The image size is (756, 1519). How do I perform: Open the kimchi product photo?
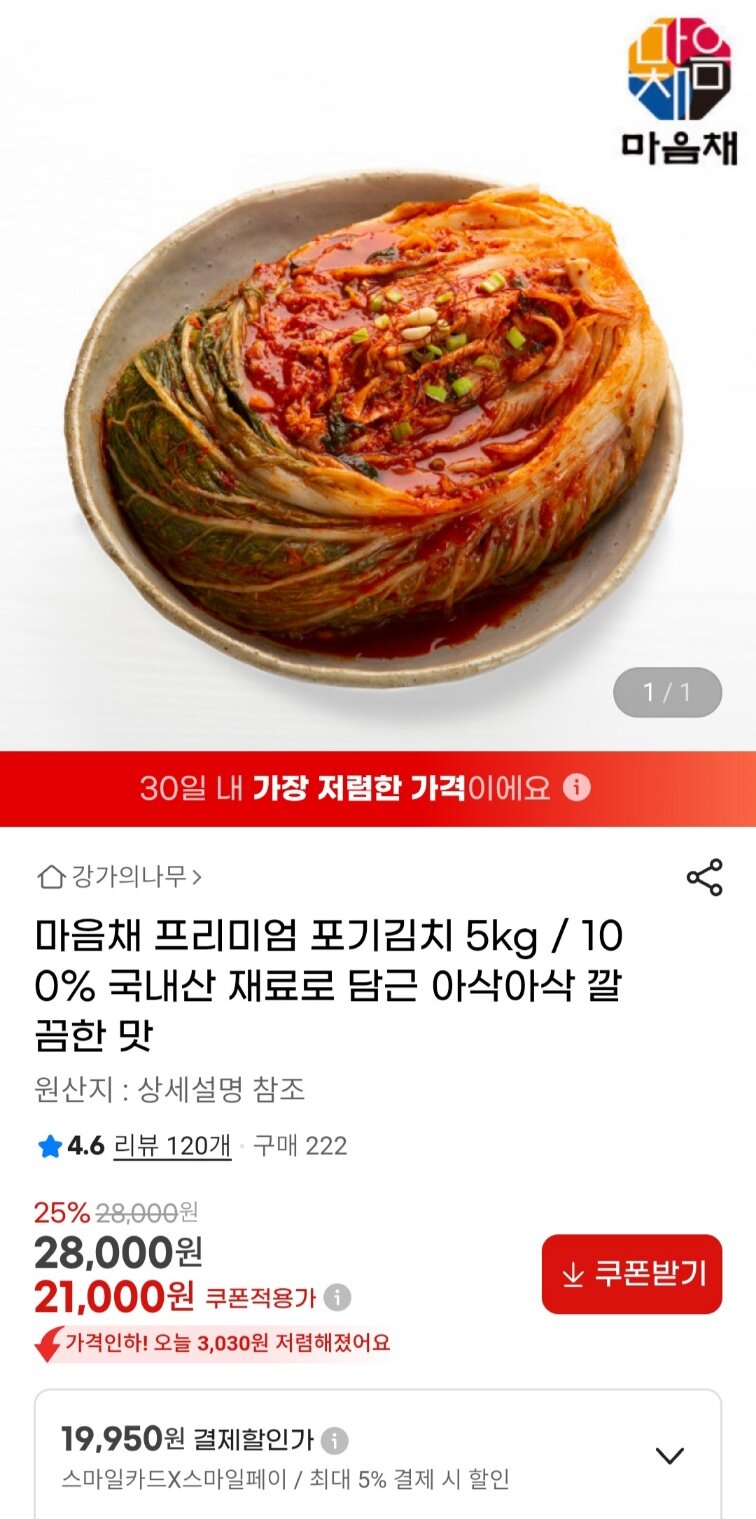click(378, 375)
